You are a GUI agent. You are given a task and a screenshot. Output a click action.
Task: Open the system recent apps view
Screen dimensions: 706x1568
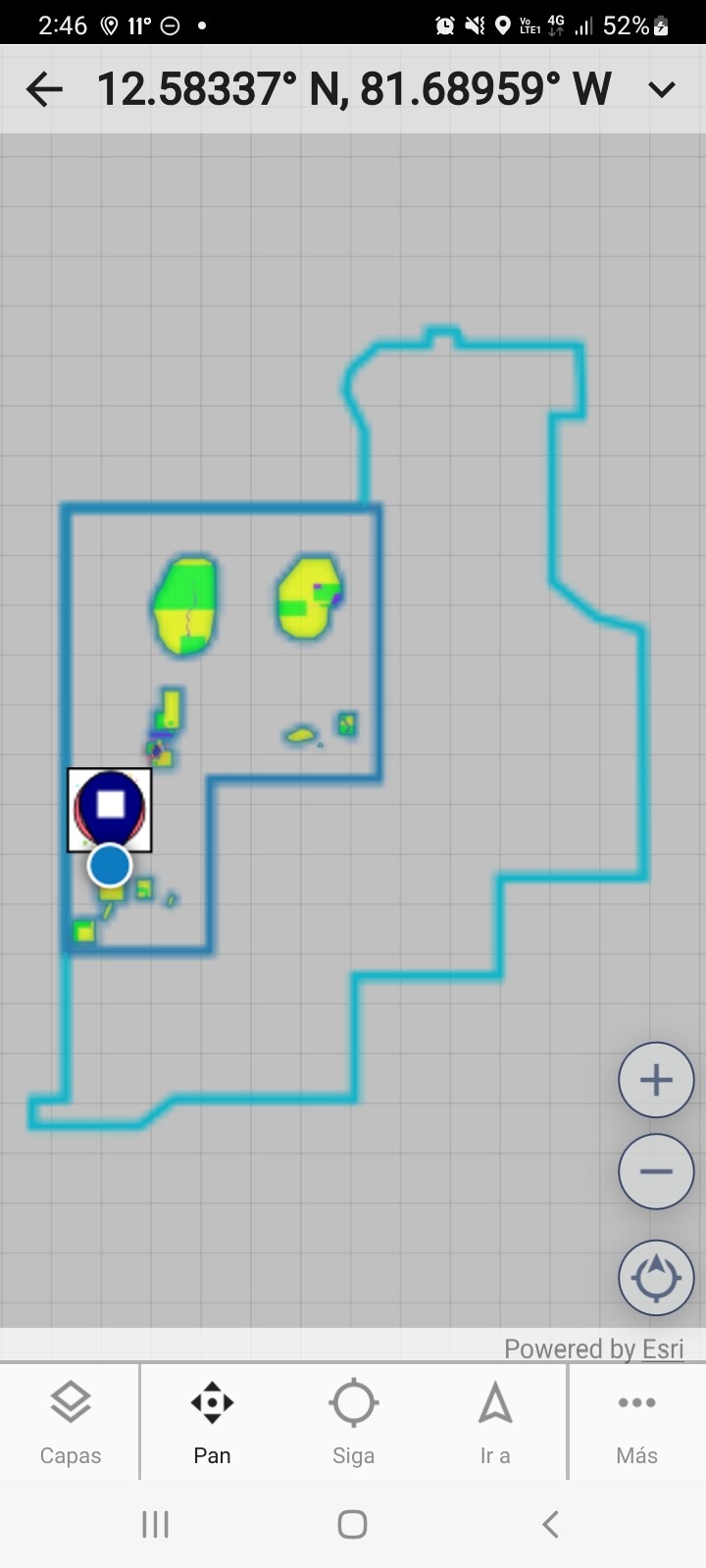(x=155, y=1524)
